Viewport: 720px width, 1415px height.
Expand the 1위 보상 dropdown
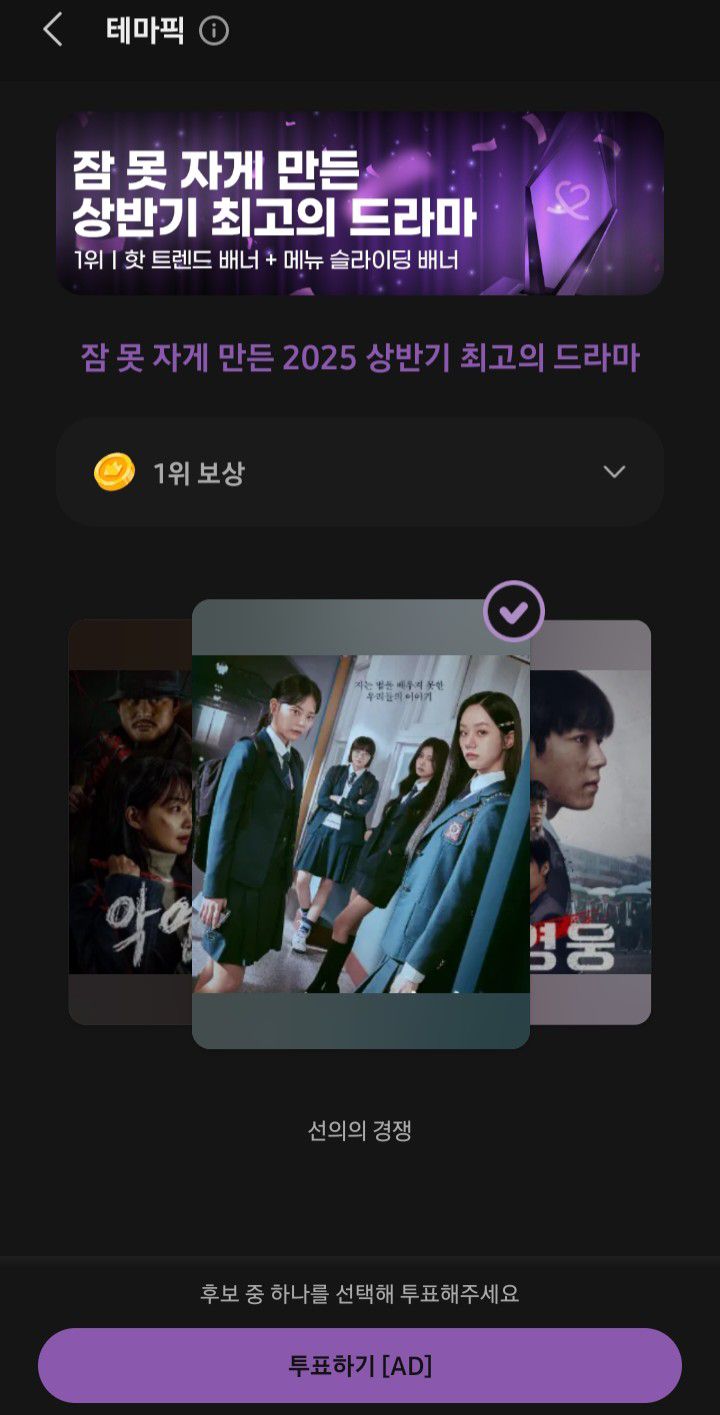tap(613, 472)
